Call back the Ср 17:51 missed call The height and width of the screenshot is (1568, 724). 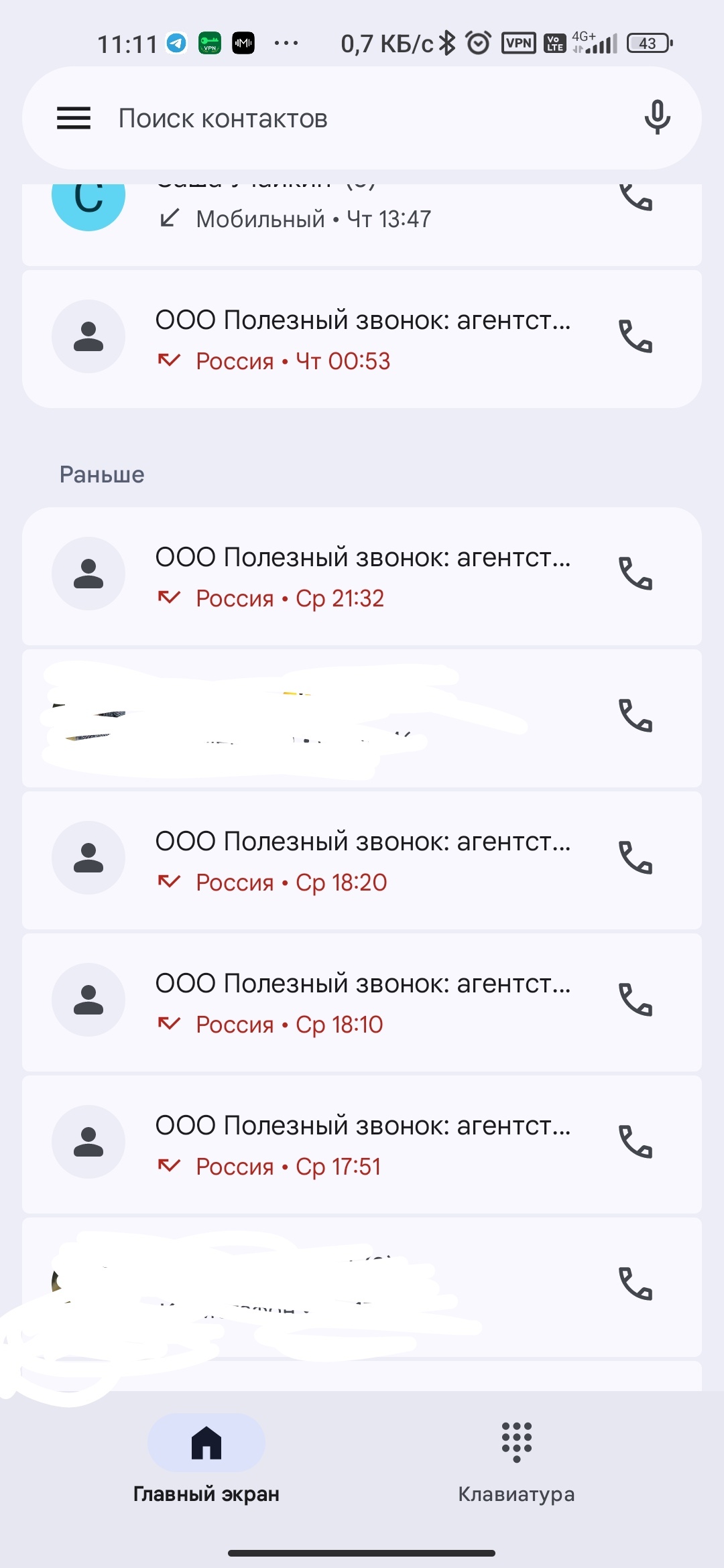coord(635,1142)
